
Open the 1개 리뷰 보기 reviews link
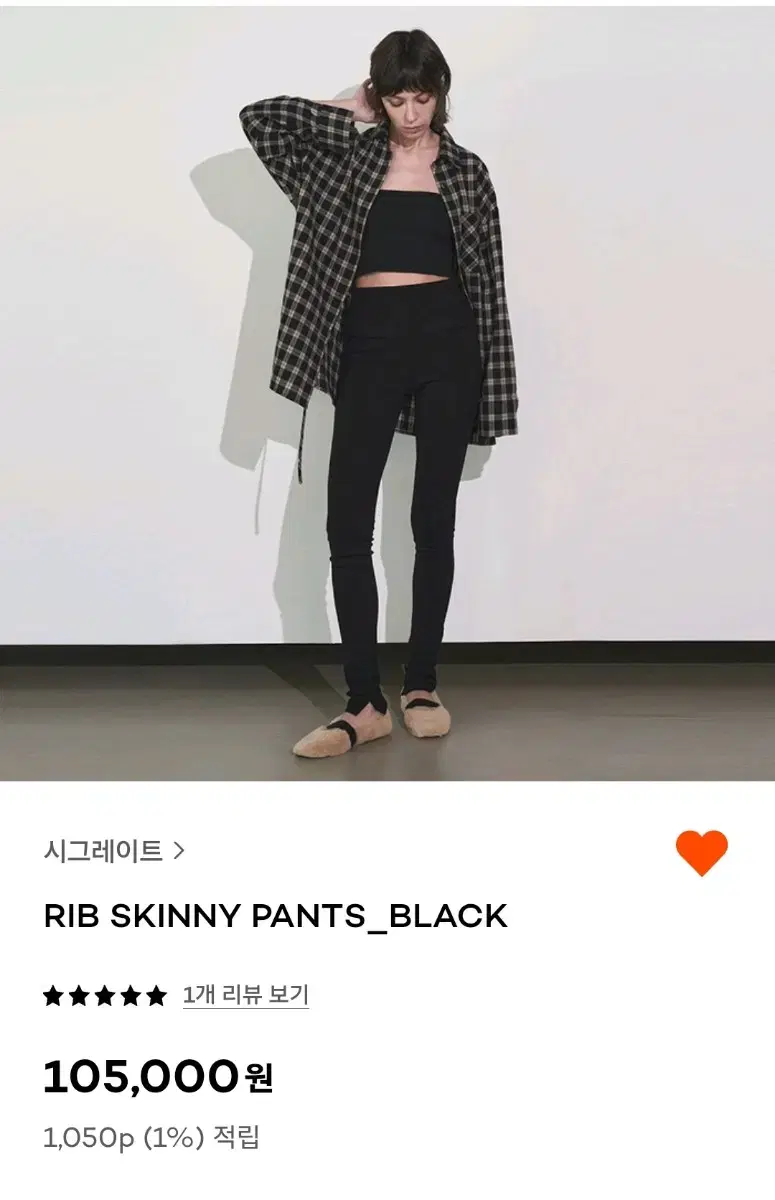point(248,996)
